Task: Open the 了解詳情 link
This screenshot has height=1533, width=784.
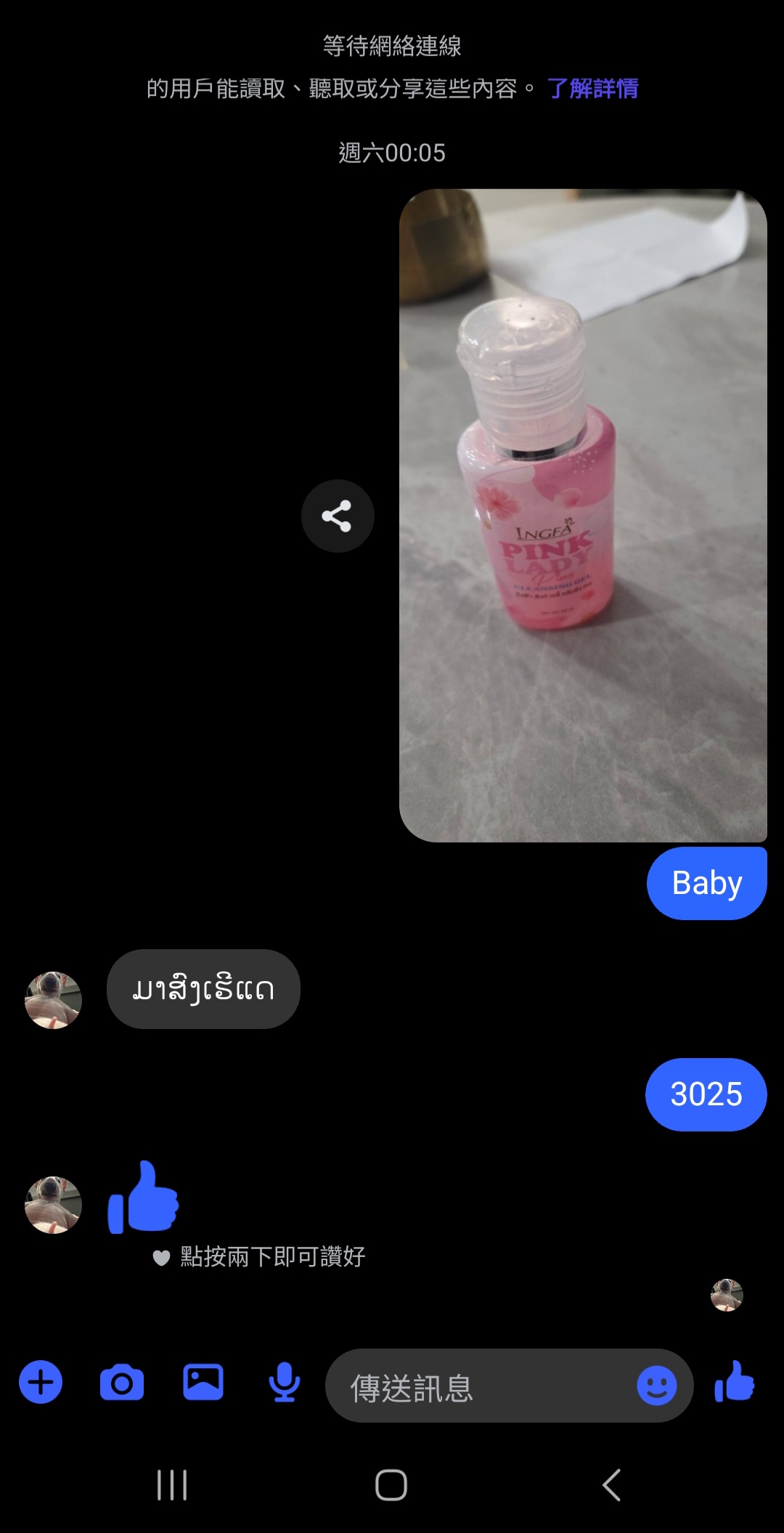Action: tap(592, 89)
